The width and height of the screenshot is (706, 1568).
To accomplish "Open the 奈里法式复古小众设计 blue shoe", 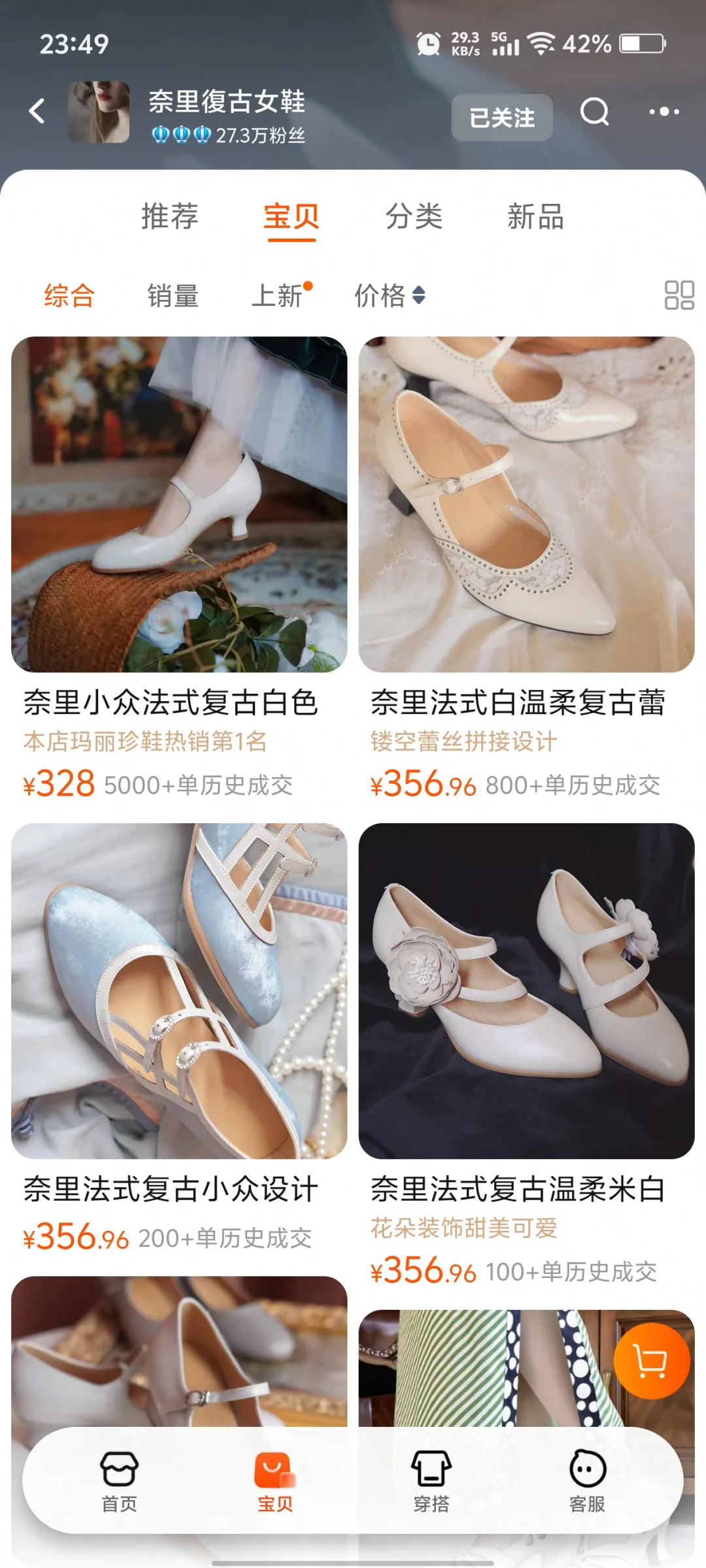I will pos(179,991).
